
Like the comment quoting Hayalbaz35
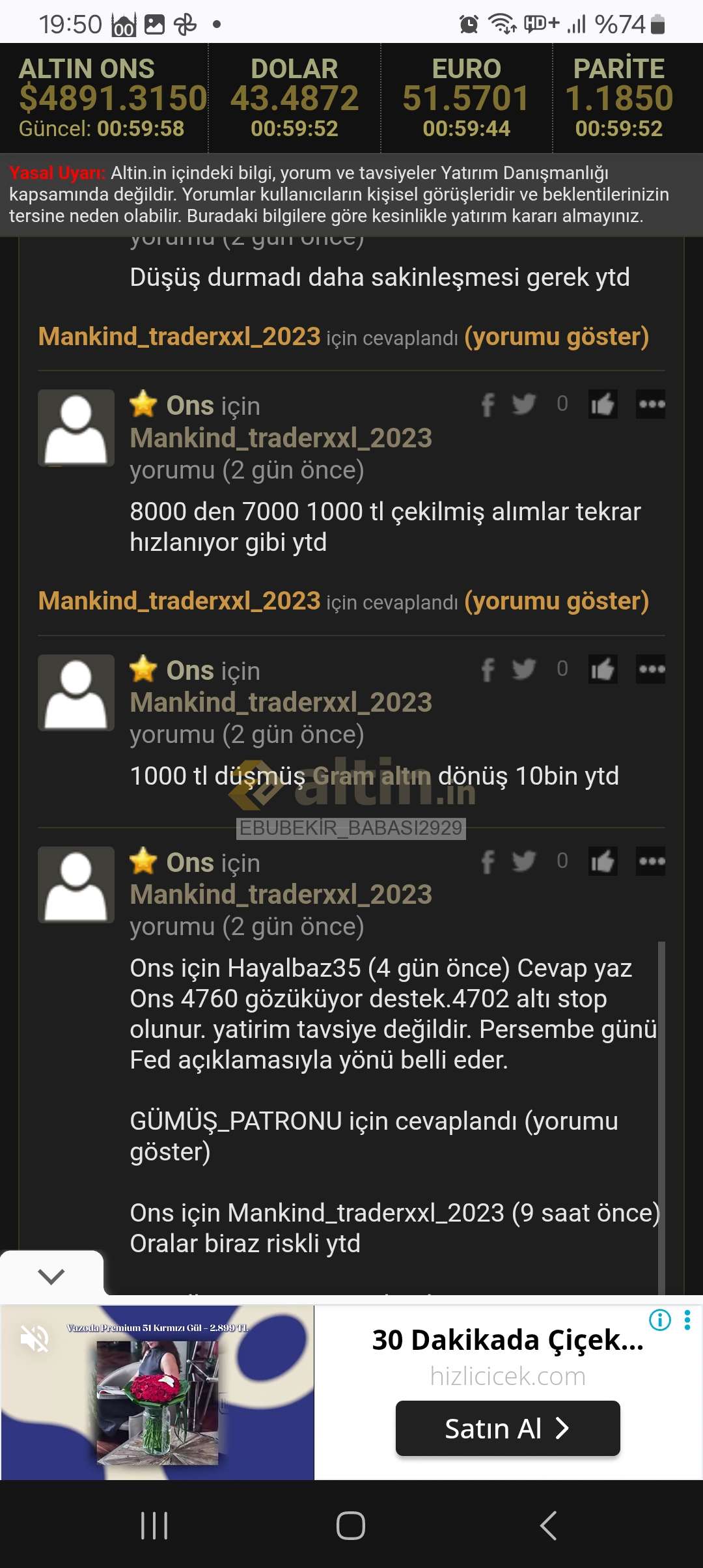pos(603,861)
